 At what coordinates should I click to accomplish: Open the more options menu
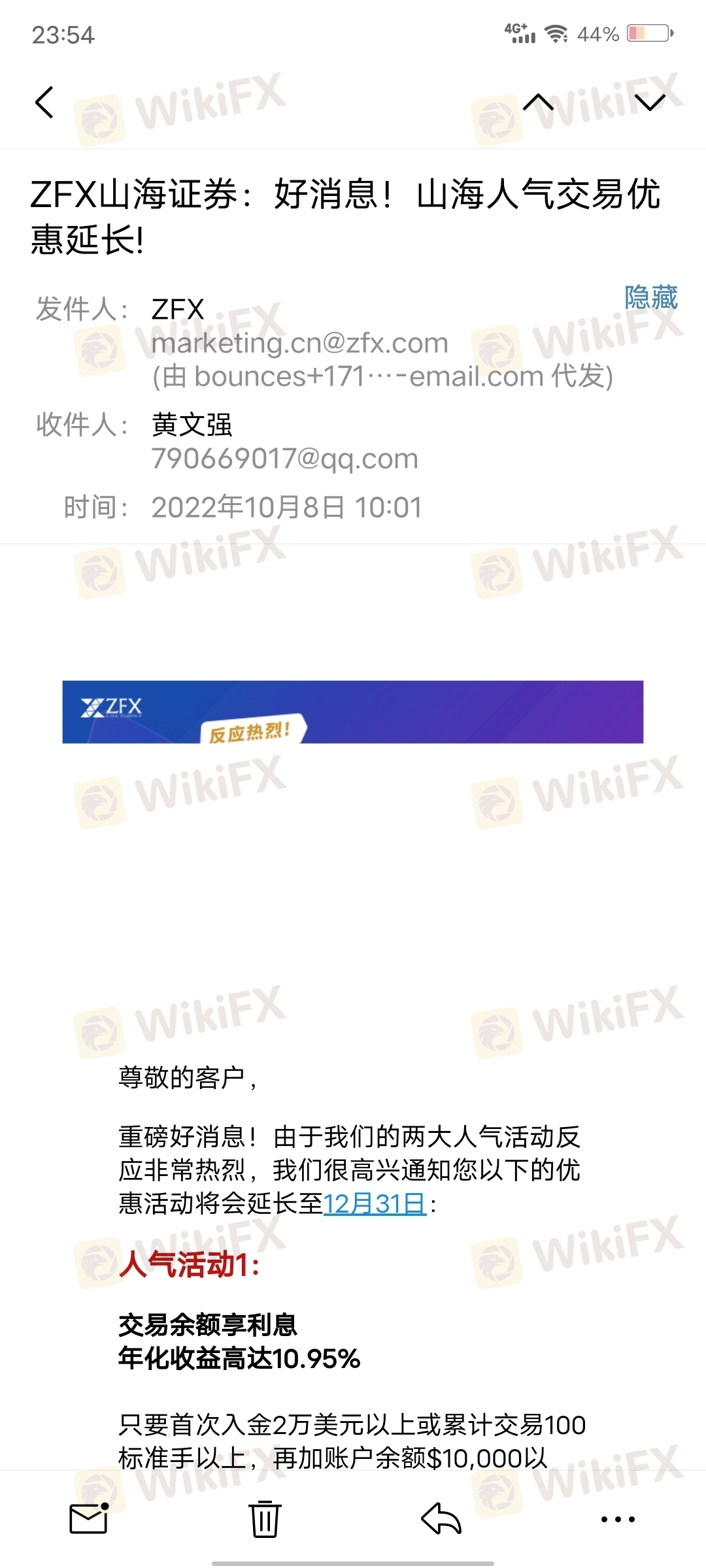[x=618, y=1519]
